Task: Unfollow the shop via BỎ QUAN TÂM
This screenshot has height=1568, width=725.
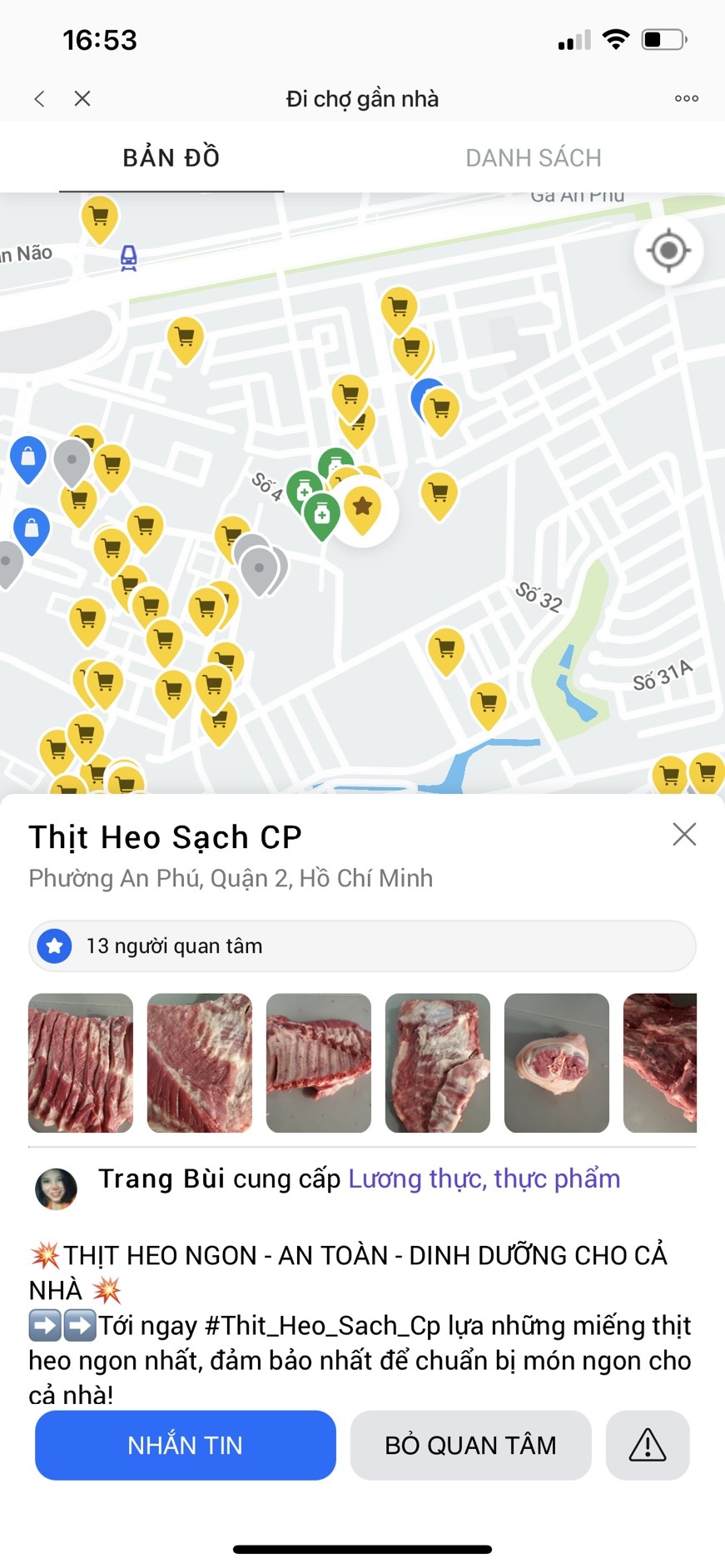Action: pos(470,1445)
